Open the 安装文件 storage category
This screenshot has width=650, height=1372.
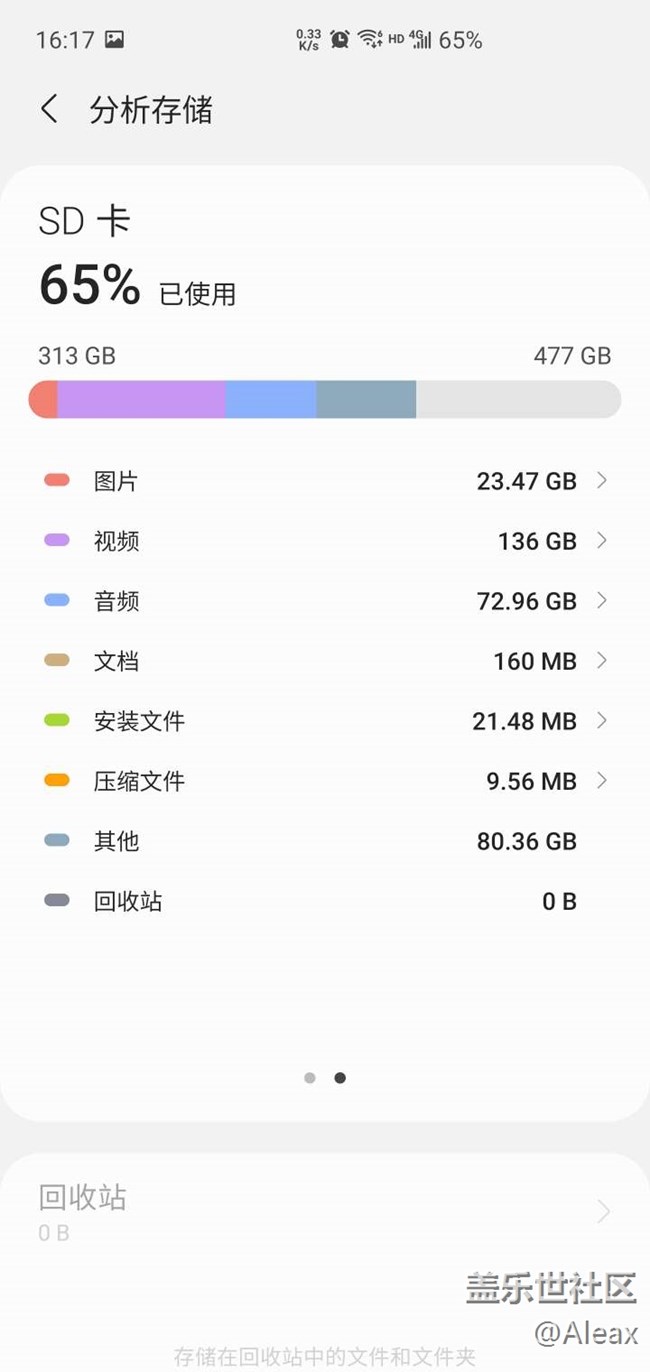[325, 721]
